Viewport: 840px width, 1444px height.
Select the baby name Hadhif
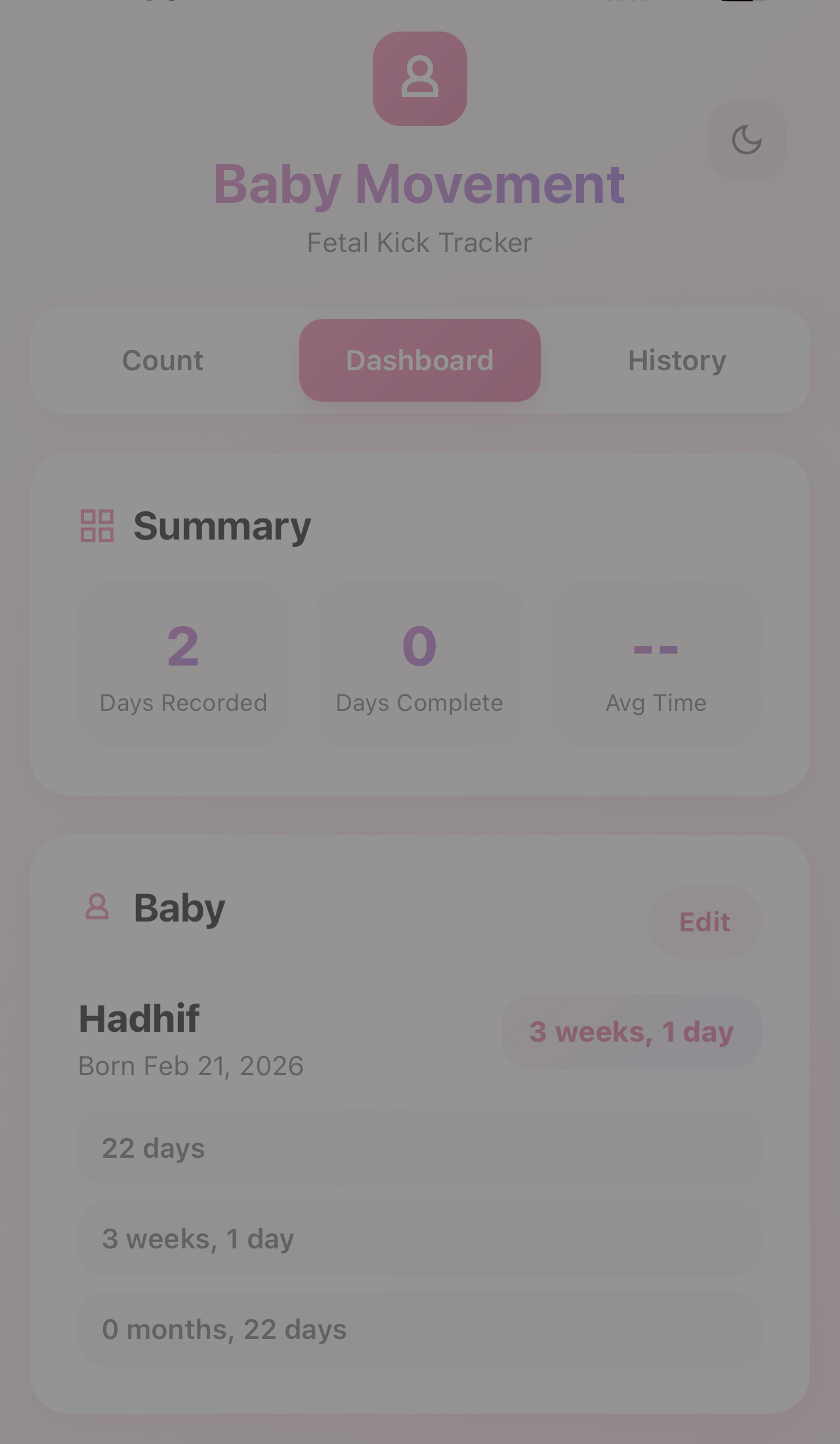138,1018
